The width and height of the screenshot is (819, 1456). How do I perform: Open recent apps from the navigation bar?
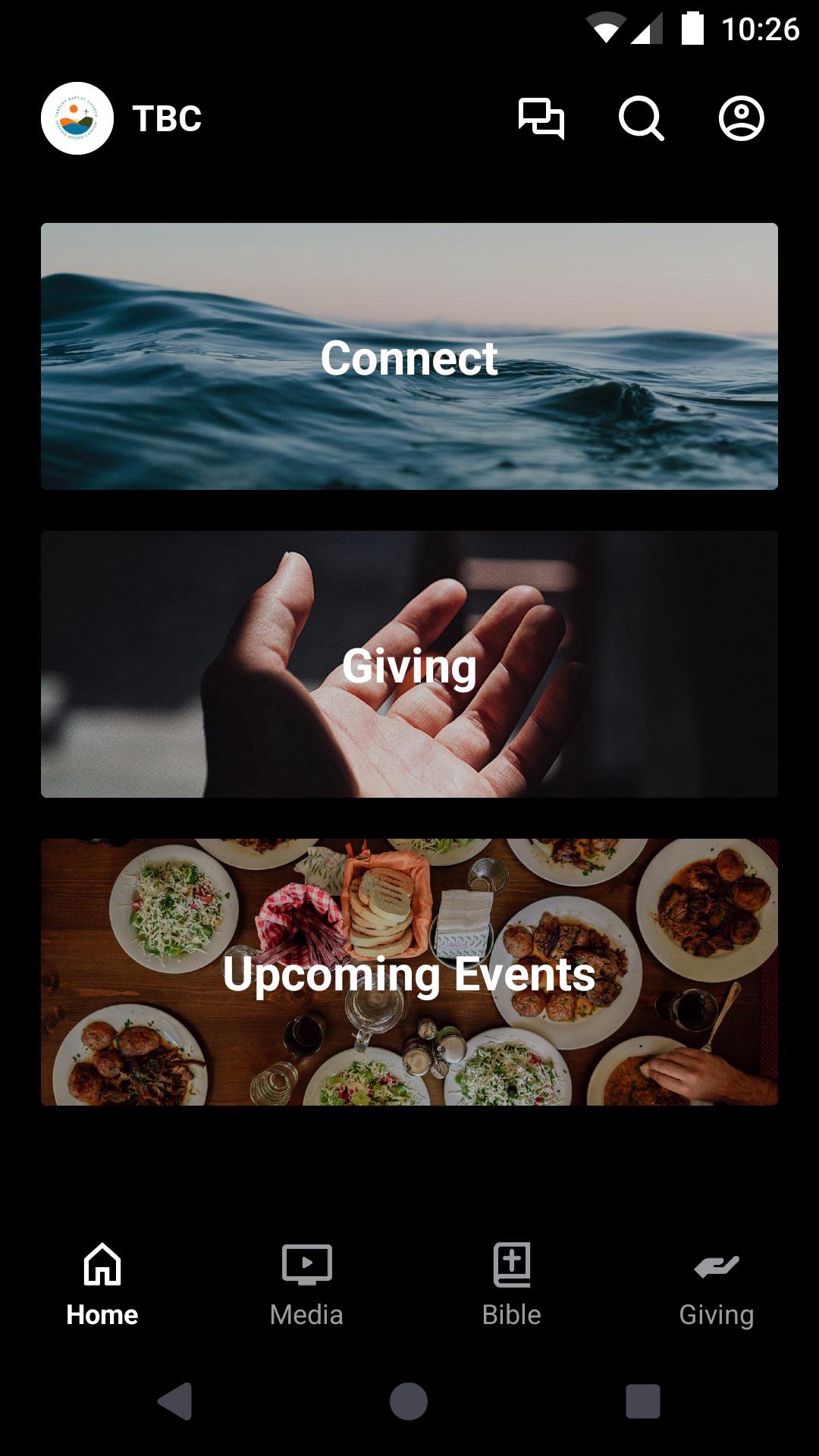coord(642,1401)
